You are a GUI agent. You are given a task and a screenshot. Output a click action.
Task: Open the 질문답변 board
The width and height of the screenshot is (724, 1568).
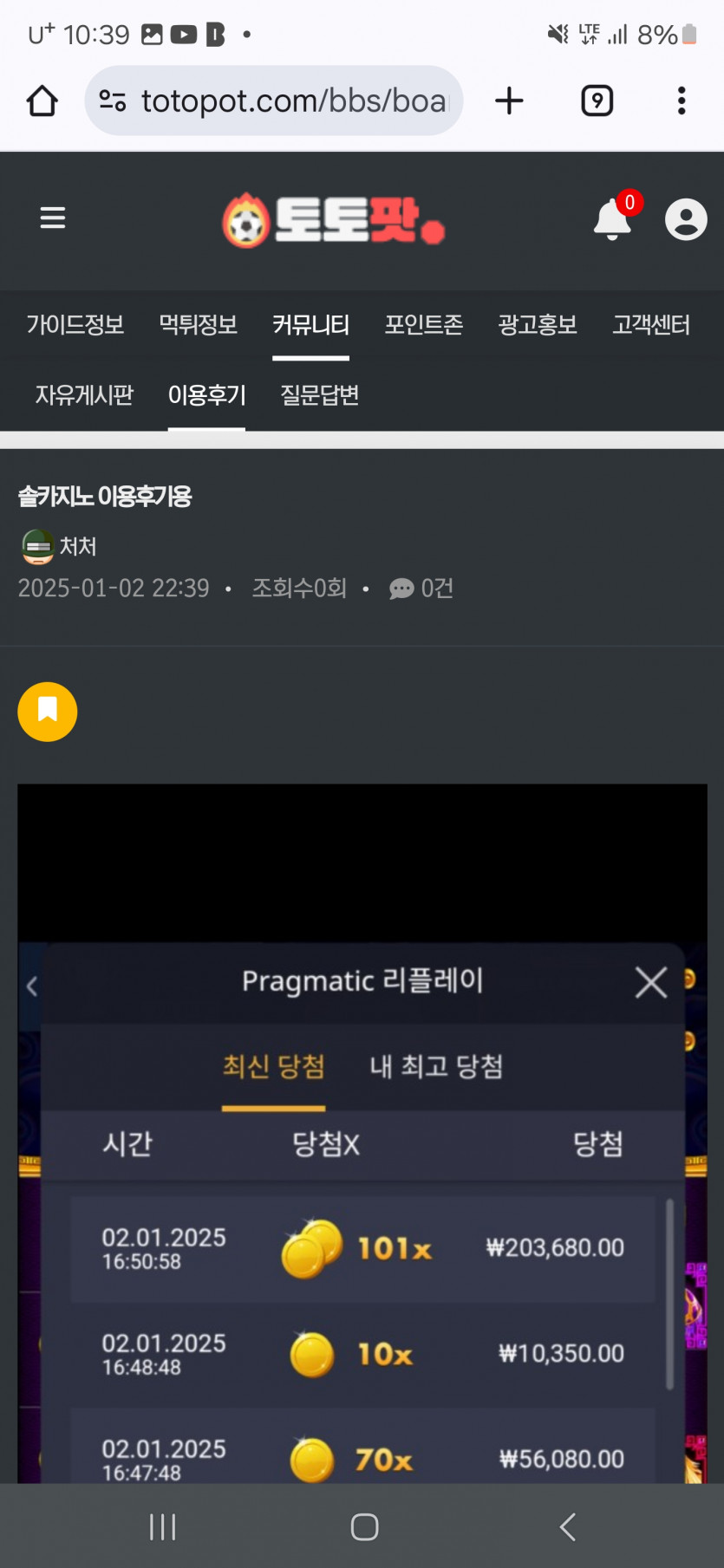pyautogui.click(x=319, y=395)
